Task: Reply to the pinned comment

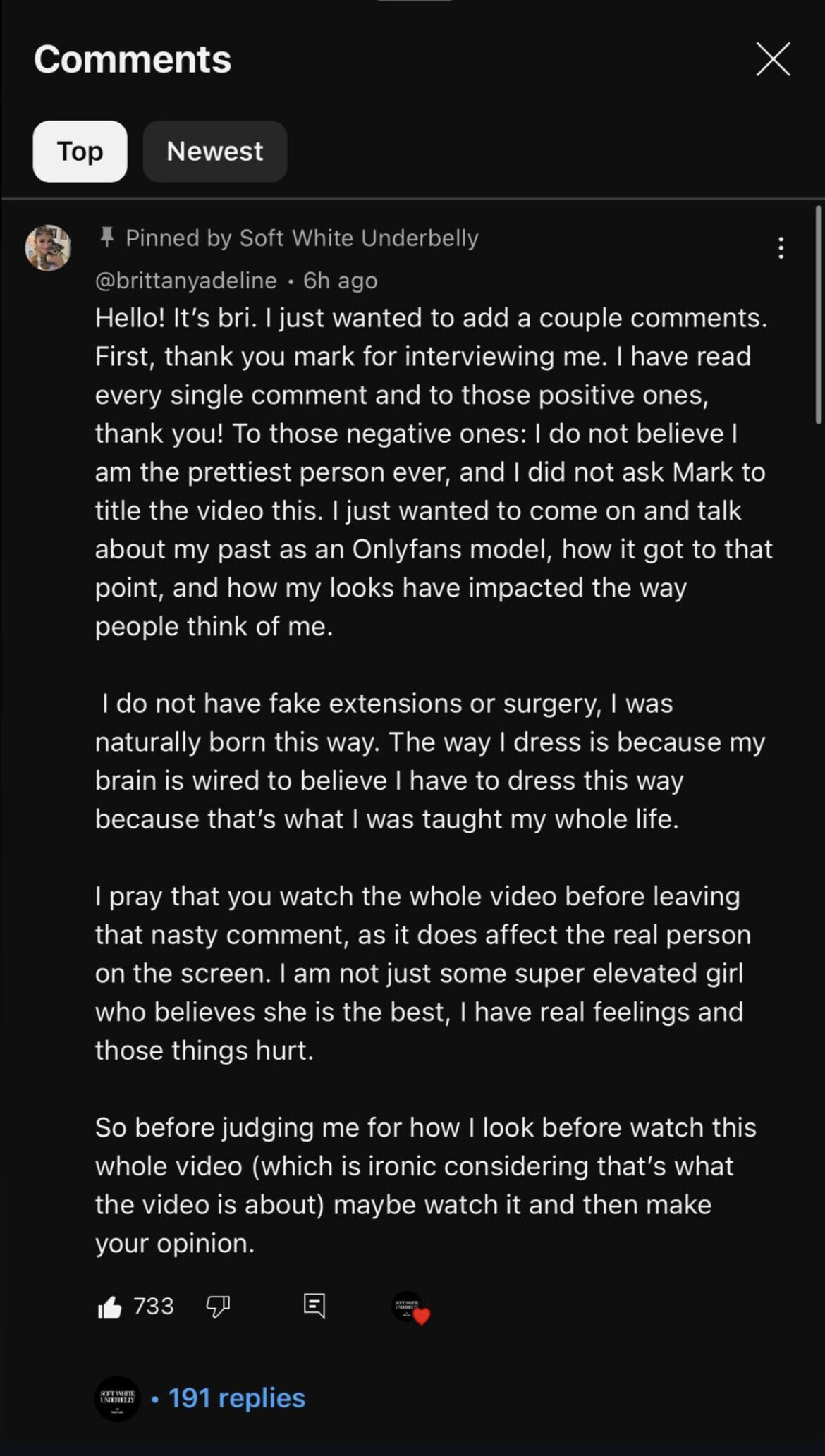Action: [314, 1306]
